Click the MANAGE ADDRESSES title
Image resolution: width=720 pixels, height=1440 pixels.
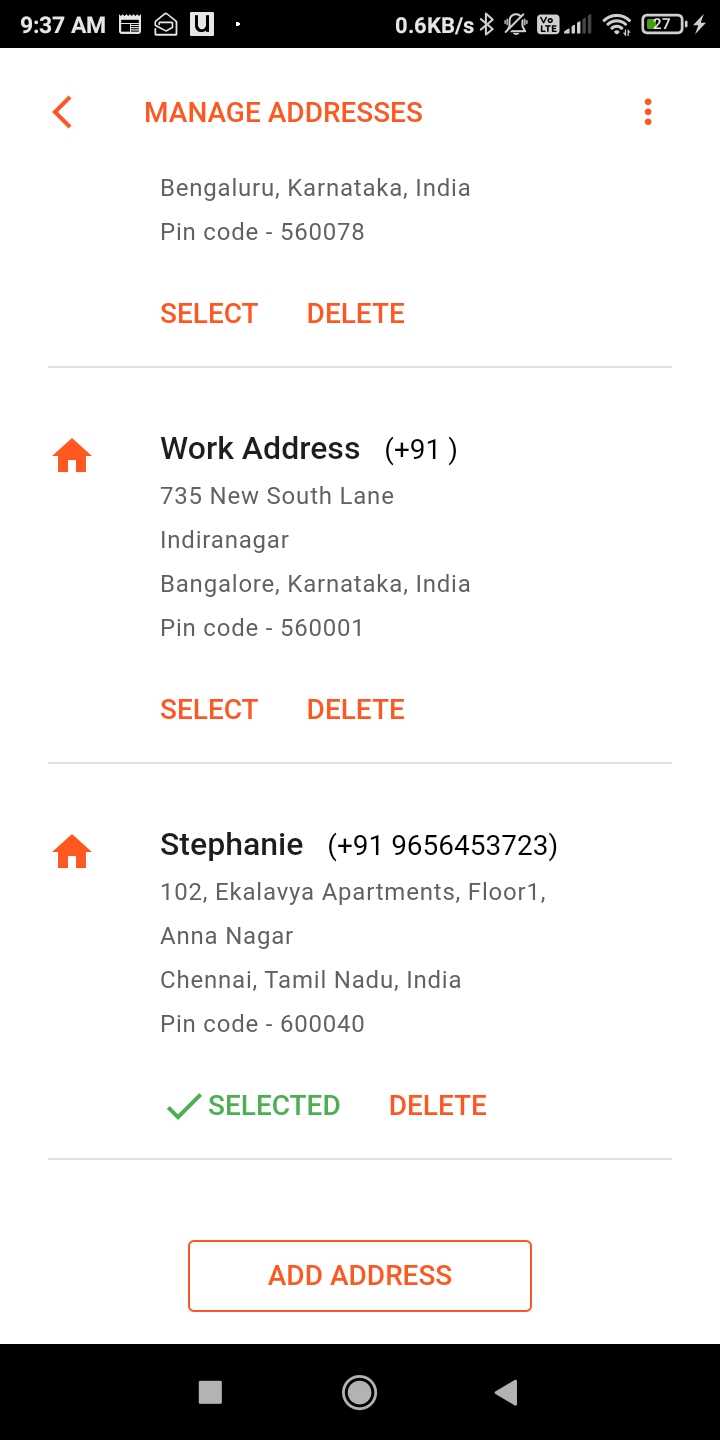click(x=284, y=112)
